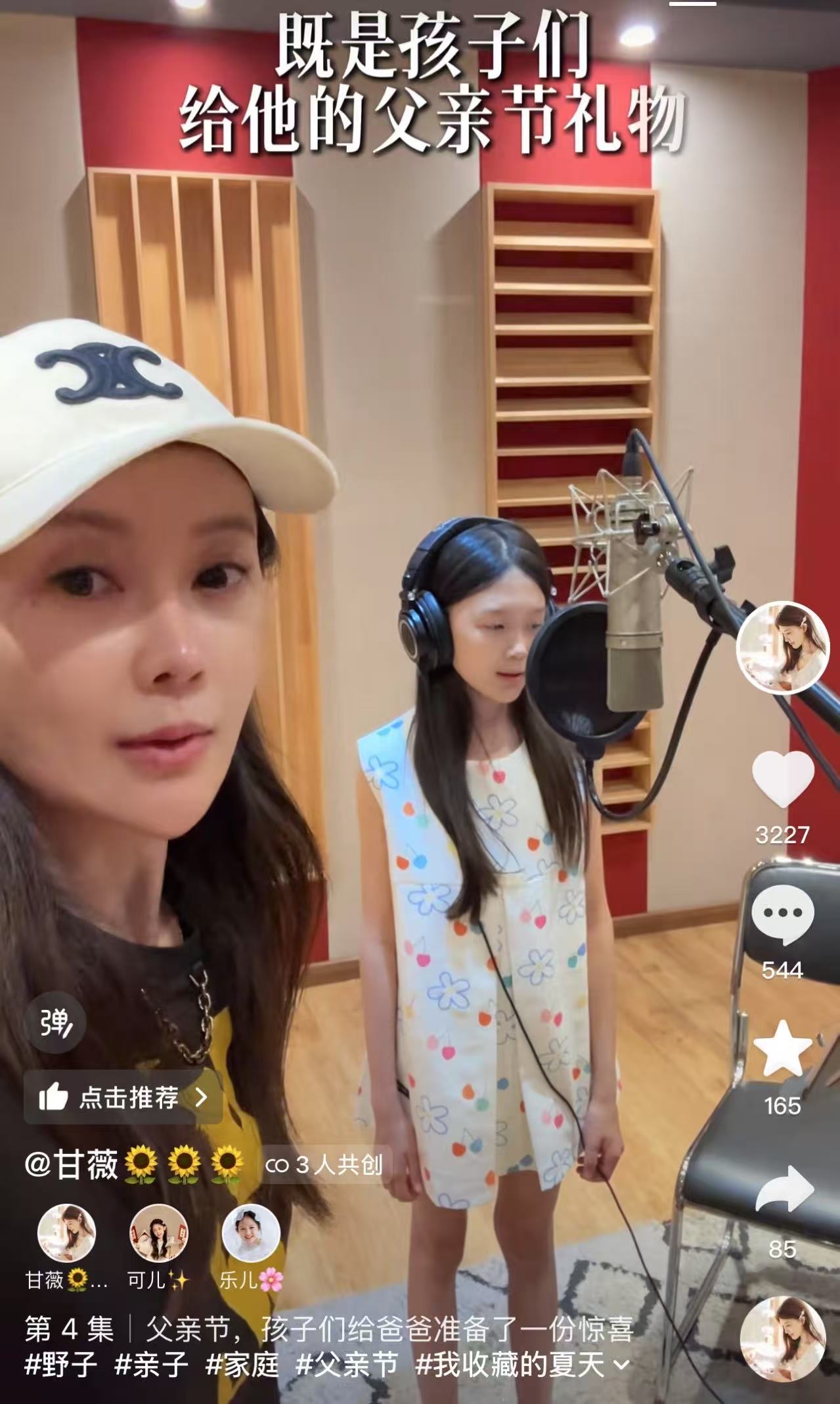
Task: Open co-creator 可儿's profile
Action: (158, 1233)
